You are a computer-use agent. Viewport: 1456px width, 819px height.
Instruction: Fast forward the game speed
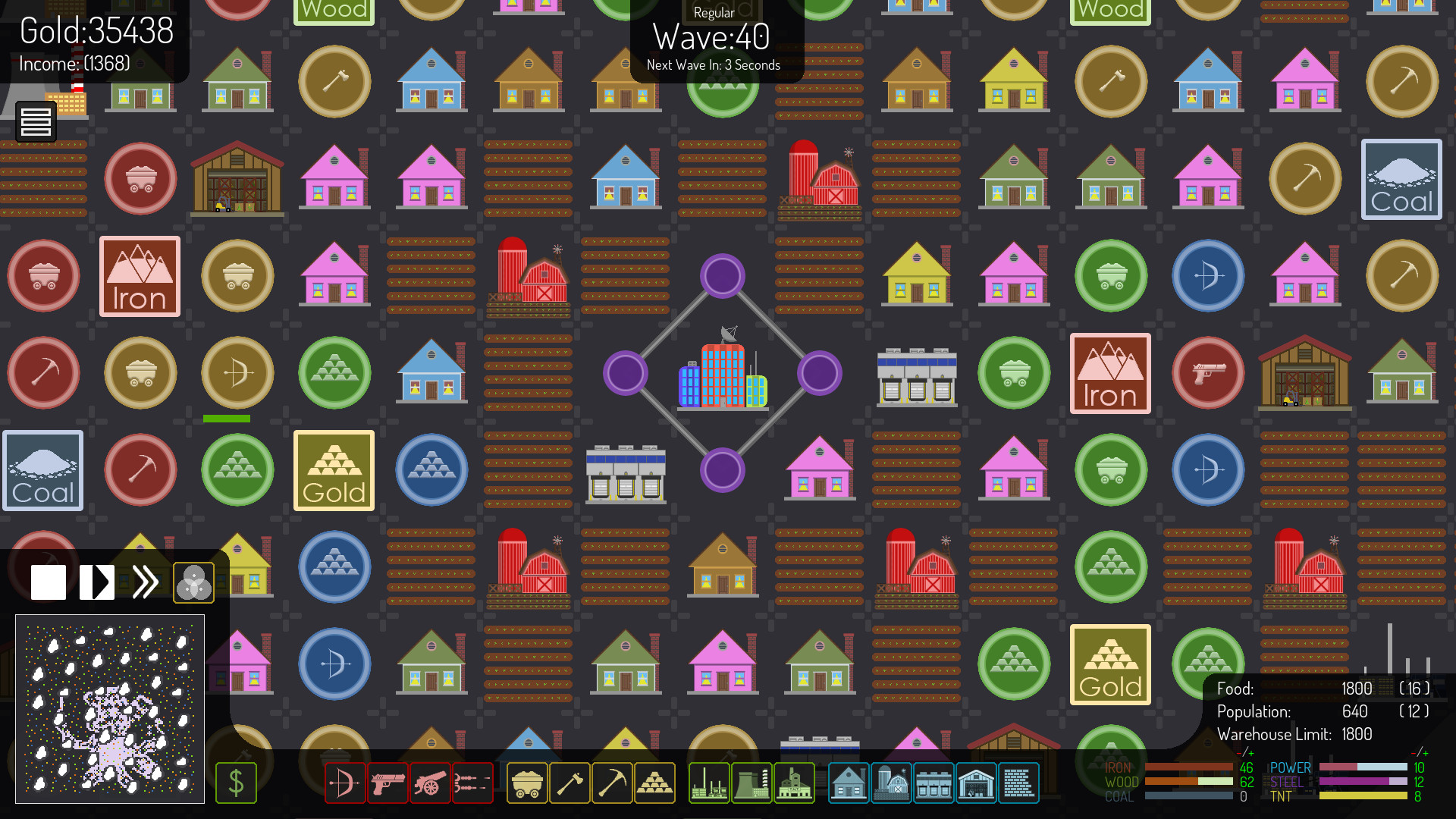[x=145, y=582]
